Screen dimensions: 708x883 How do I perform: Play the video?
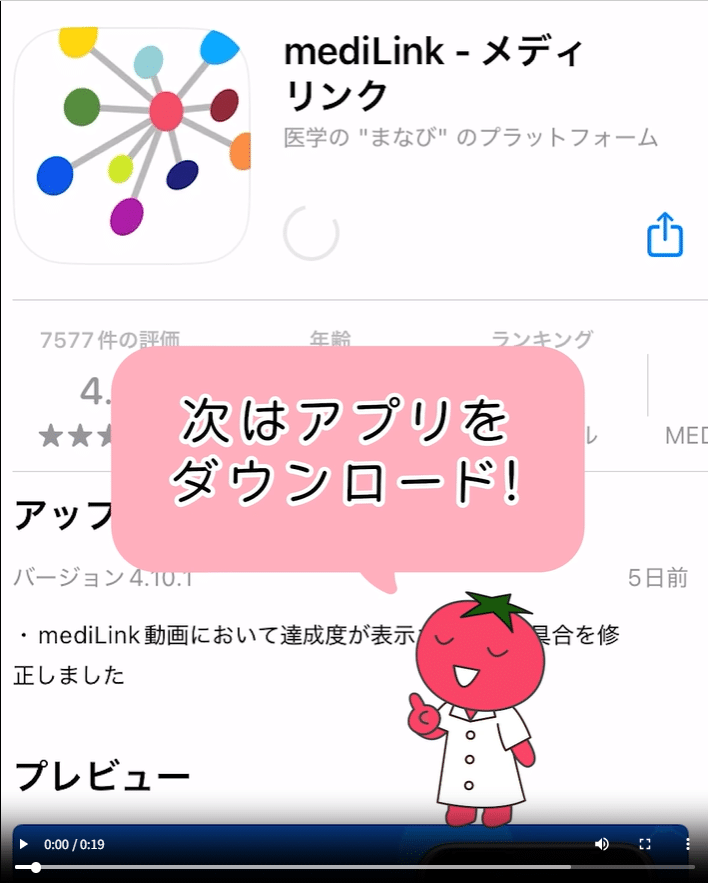point(24,844)
